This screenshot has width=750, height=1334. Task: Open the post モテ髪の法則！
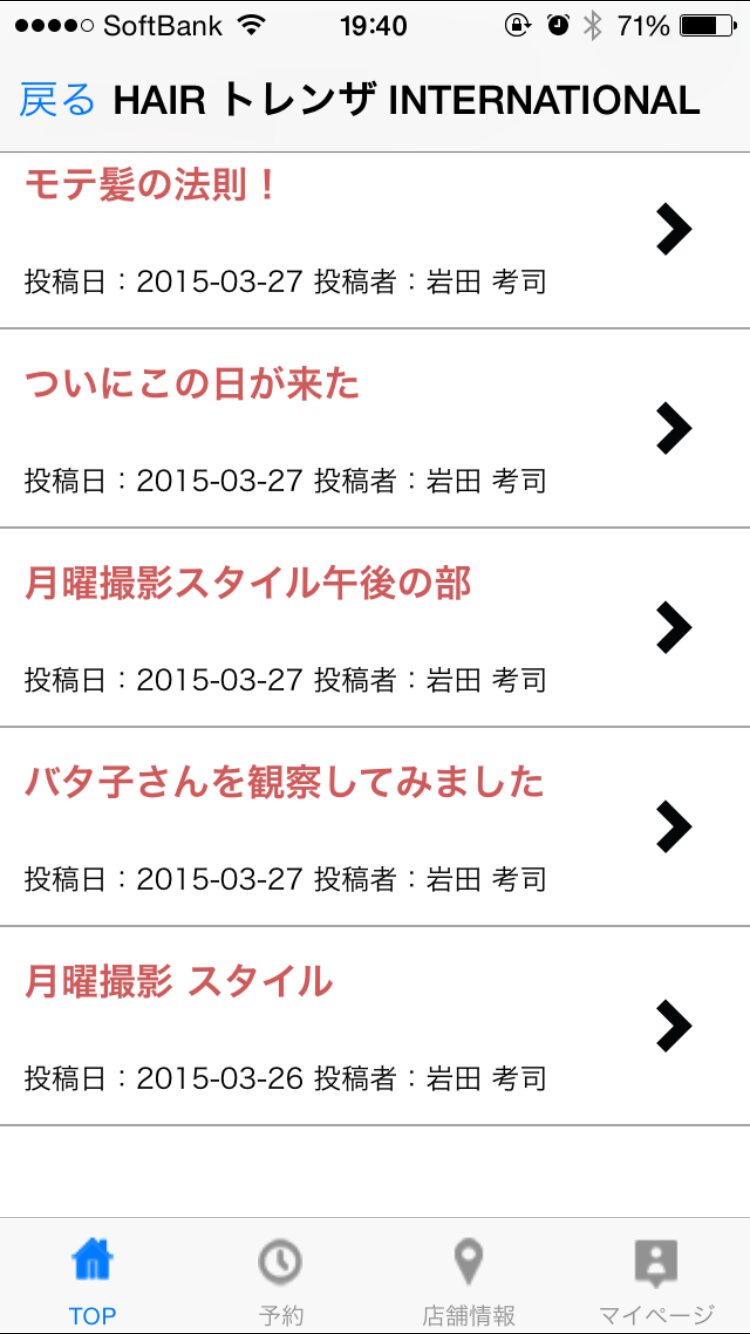(375, 241)
